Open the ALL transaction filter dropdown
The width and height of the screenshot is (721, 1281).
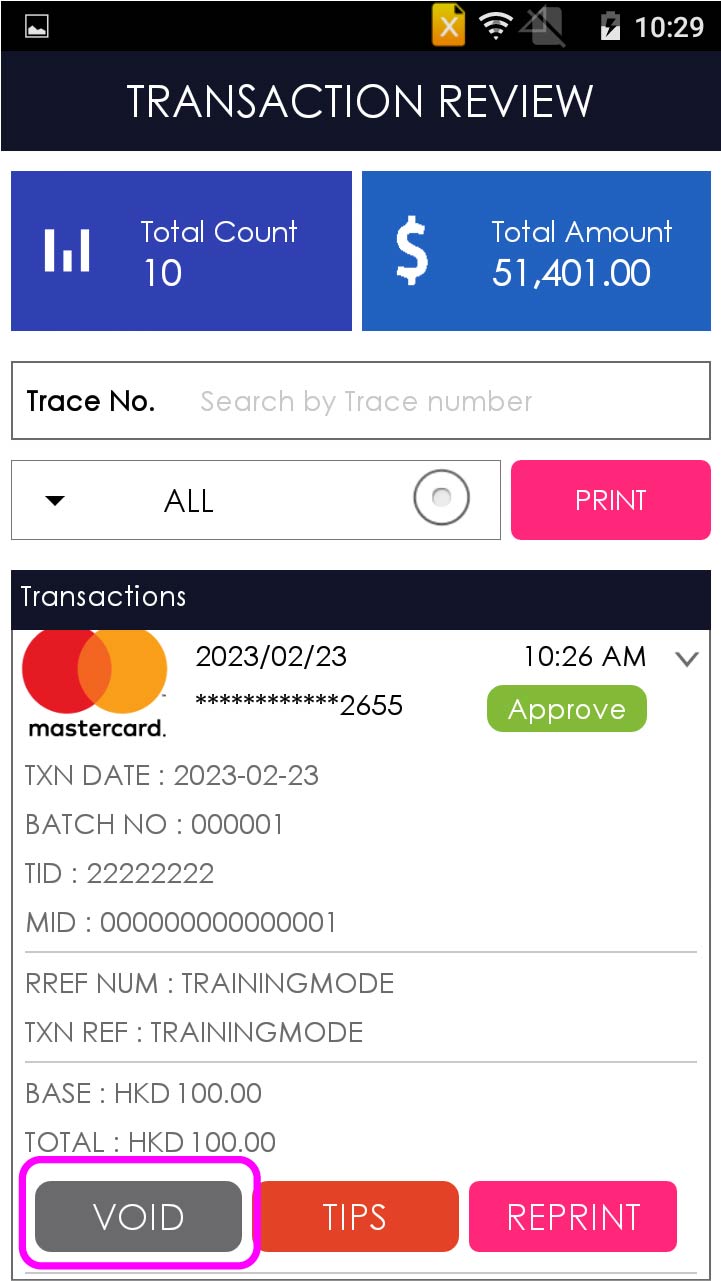pos(190,500)
